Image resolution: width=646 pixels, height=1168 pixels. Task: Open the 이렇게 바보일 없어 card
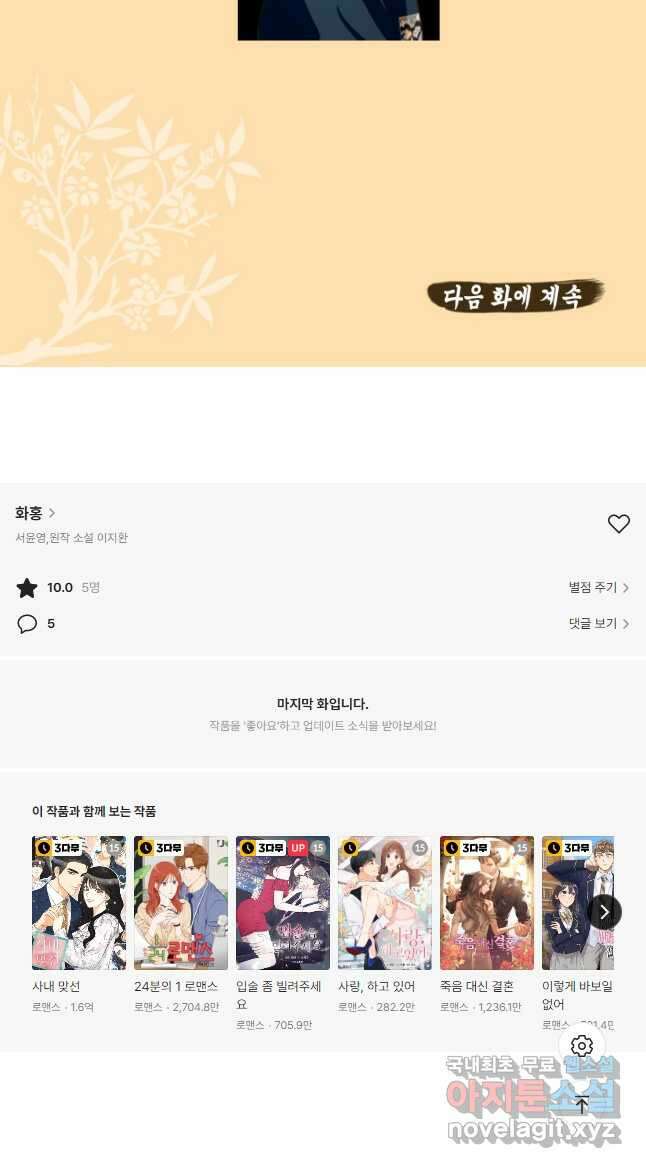577,933
